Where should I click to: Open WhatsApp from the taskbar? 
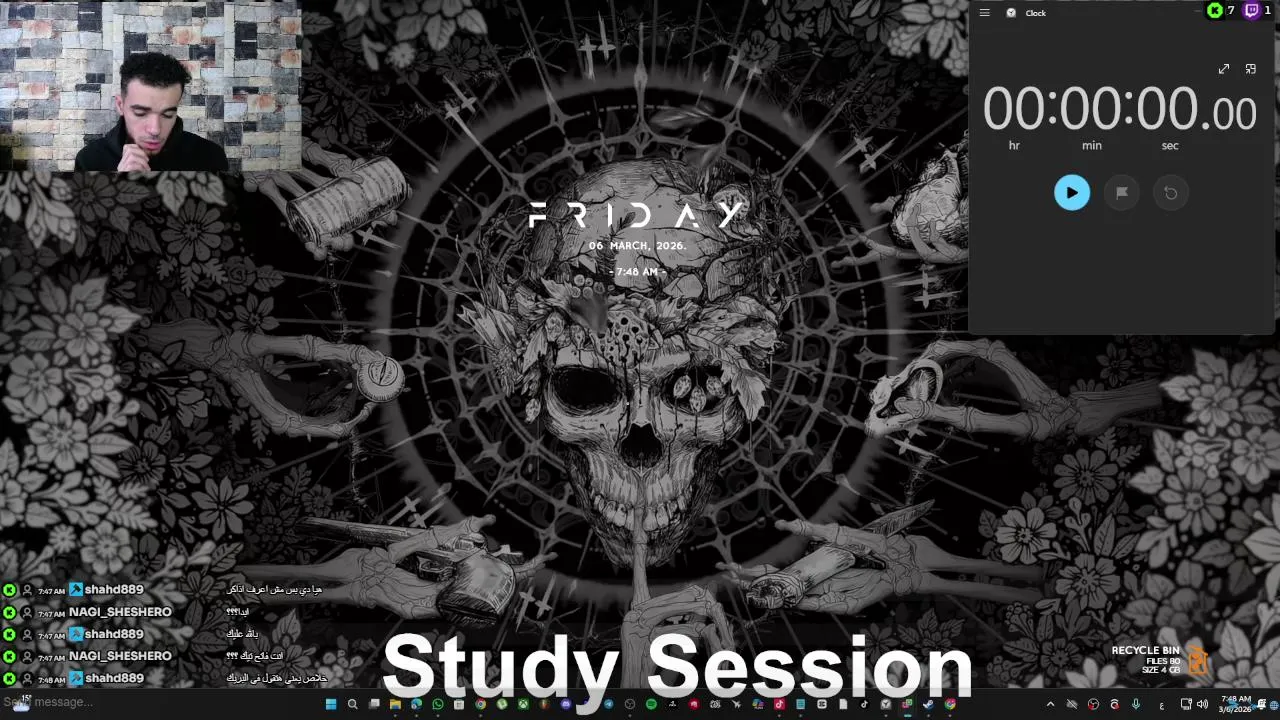pos(437,704)
